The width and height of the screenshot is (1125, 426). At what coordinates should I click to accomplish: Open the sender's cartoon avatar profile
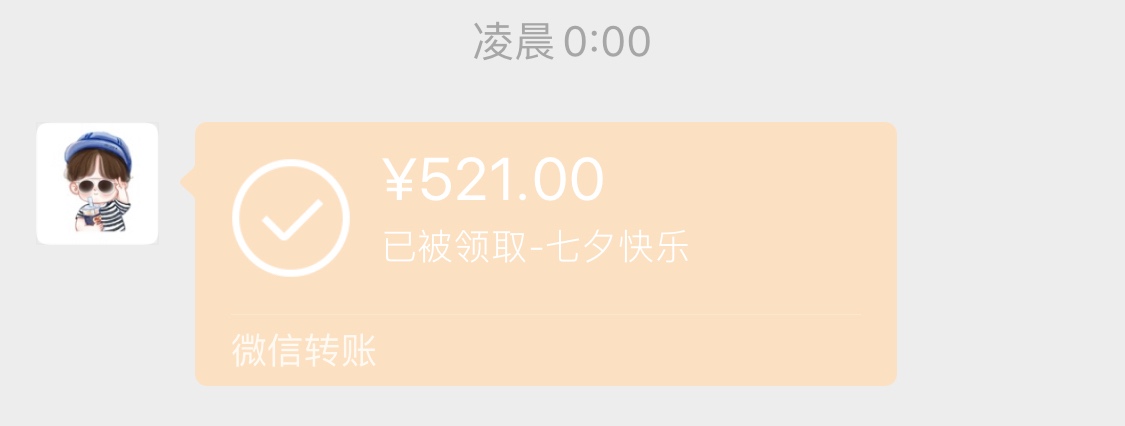click(x=97, y=184)
